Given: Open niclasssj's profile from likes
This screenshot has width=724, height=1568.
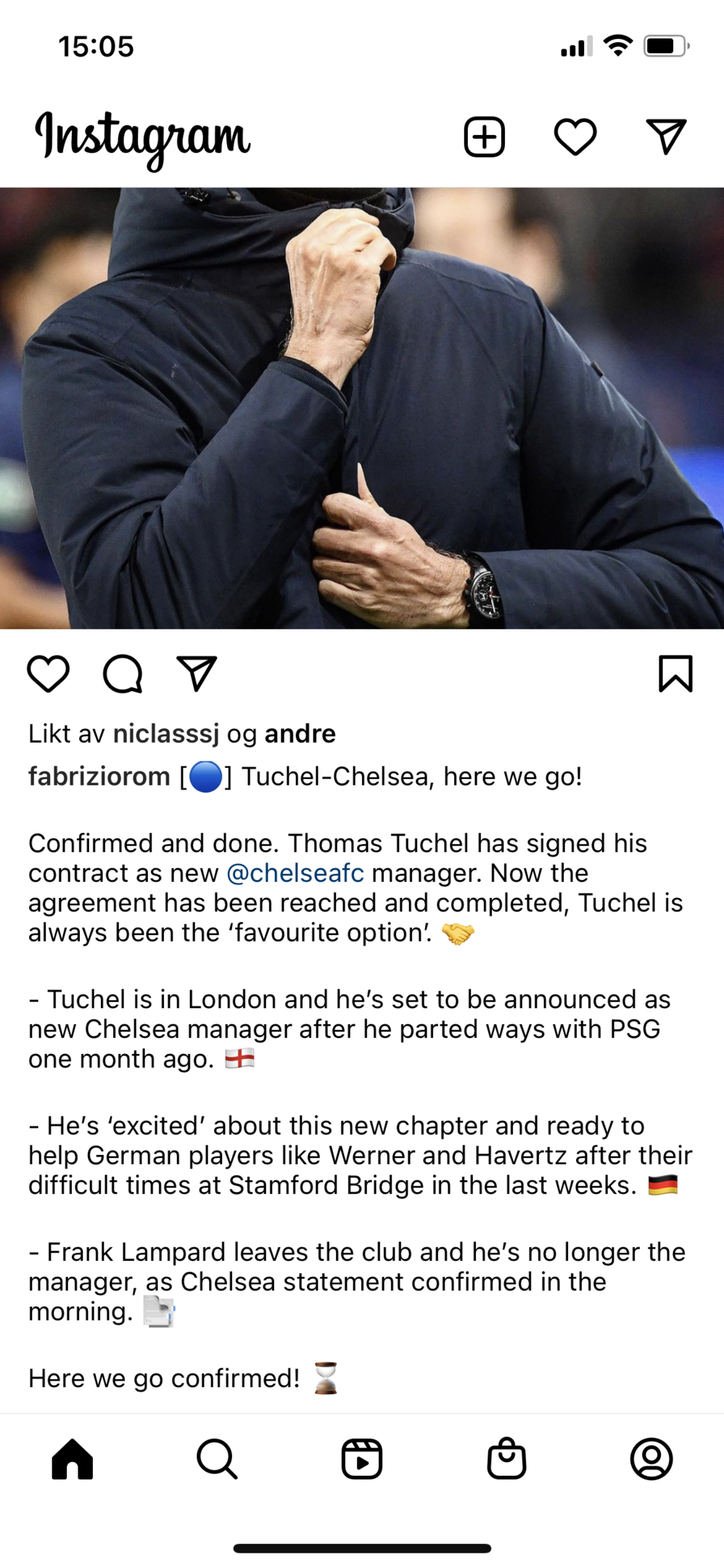Looking at the screenshot, I should tap(166, 734).
